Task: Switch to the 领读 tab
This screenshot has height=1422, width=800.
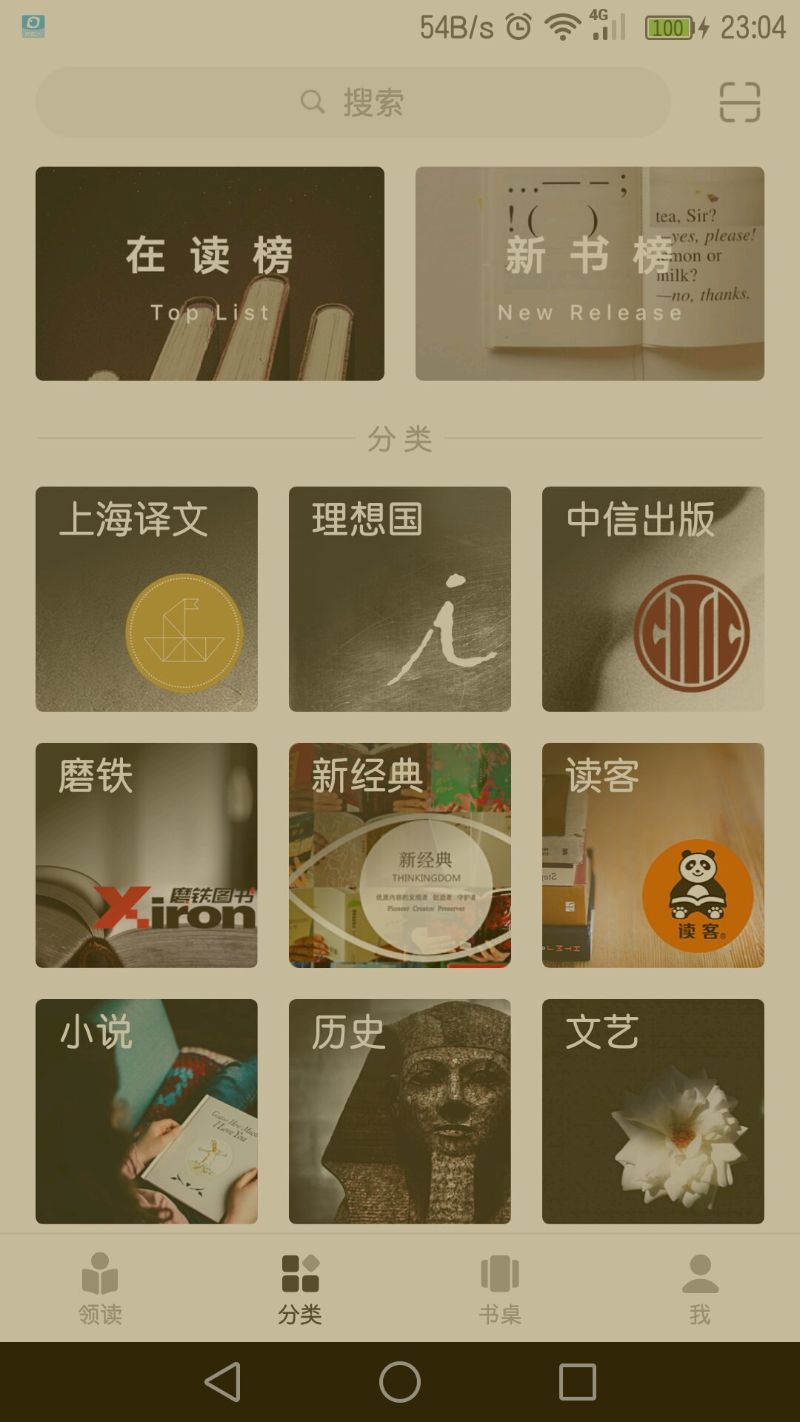Action: (100, 1288)
